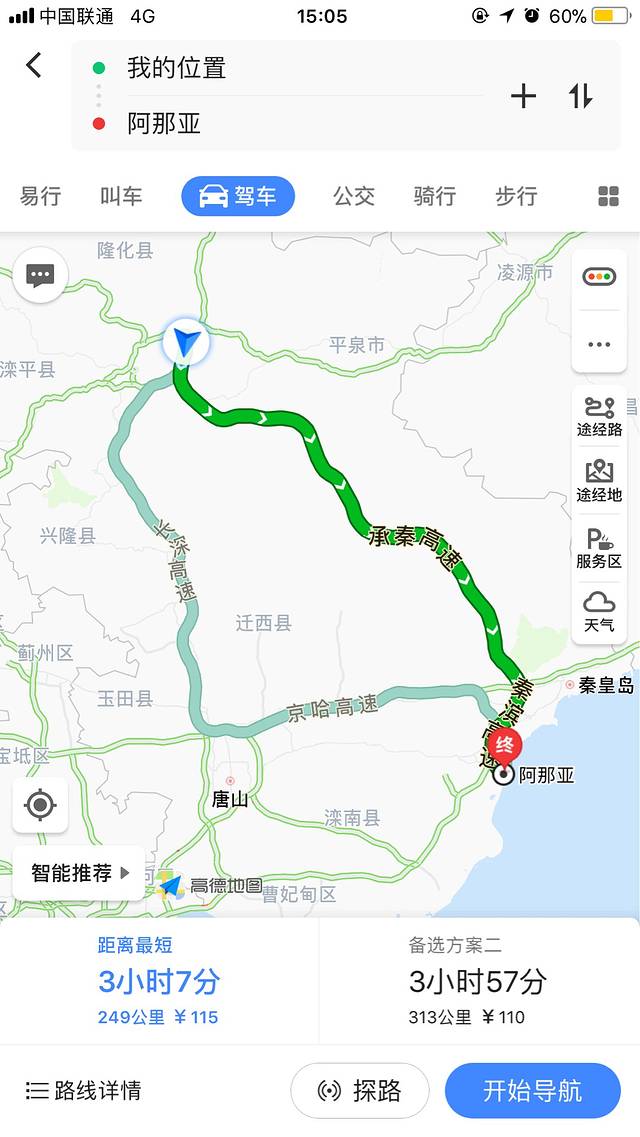Switch to the 骑行 cycling tab
The image size is (640, 1137).
point(434,196)
